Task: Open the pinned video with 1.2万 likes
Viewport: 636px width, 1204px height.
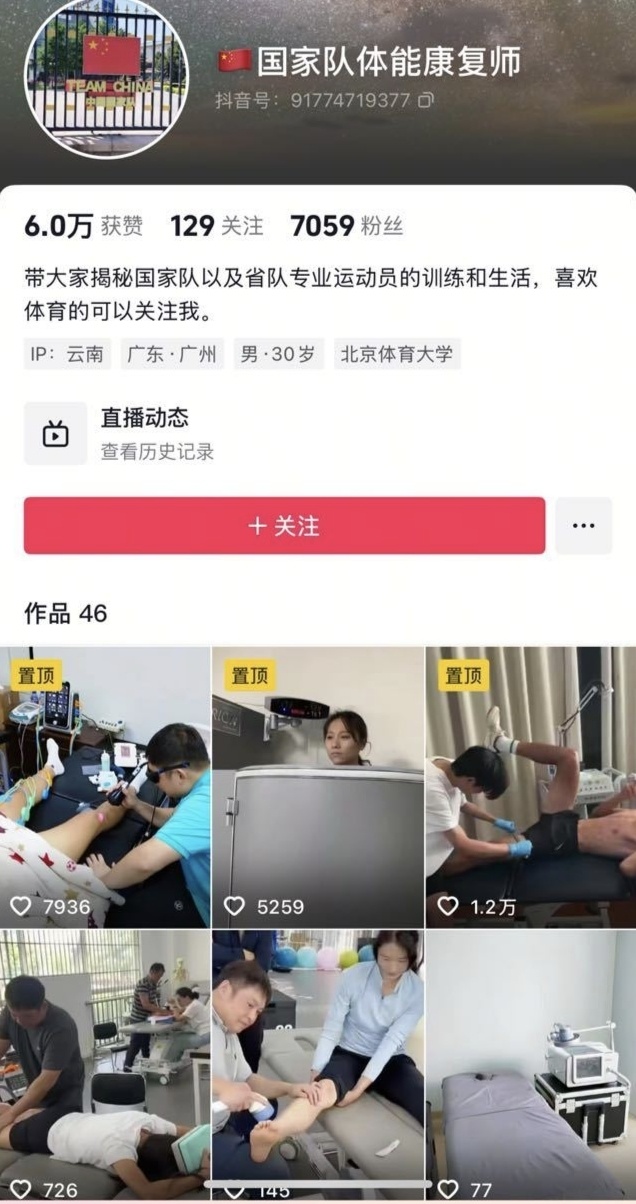Action: (x=530, y=787)
